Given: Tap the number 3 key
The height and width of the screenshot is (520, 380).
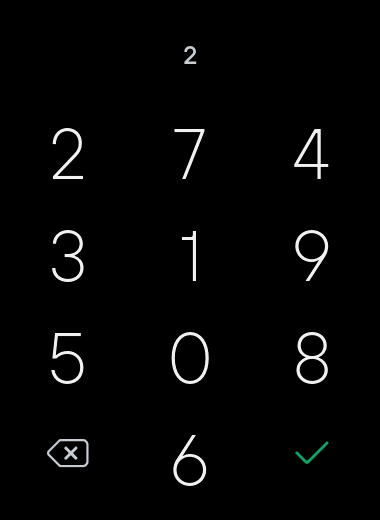Looking at the screenshot, I should (68, 256).
